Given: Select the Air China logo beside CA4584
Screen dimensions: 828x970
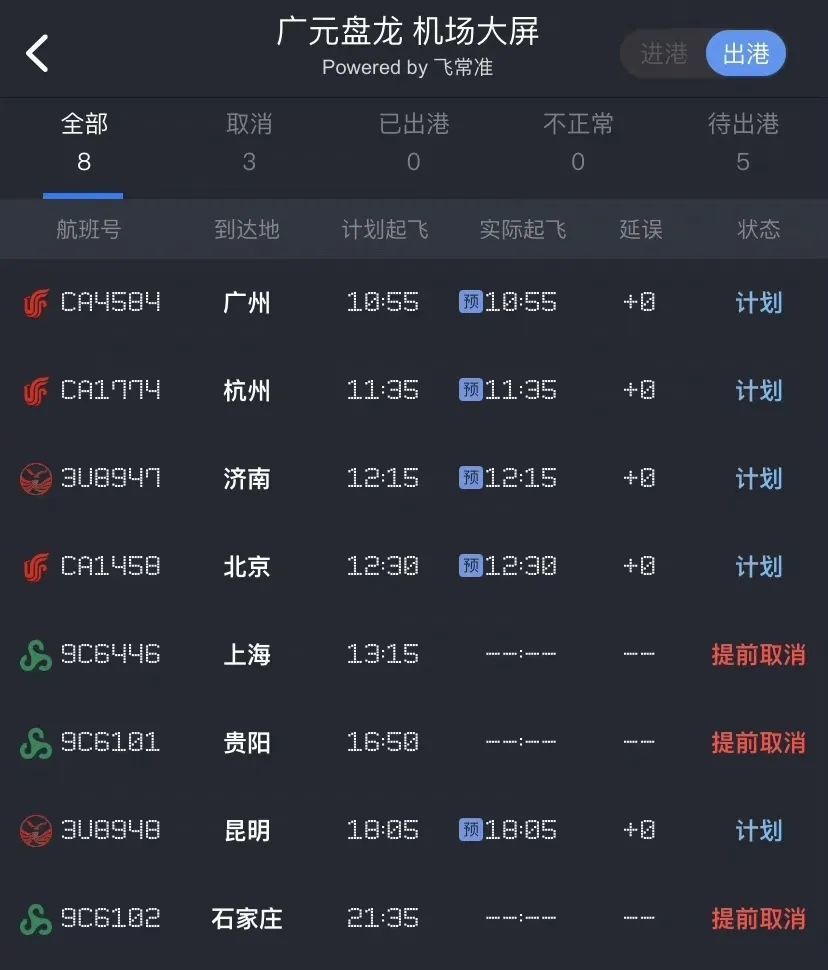Looking at the screenshot, I should pyautogui.click(x=34, y=303).
